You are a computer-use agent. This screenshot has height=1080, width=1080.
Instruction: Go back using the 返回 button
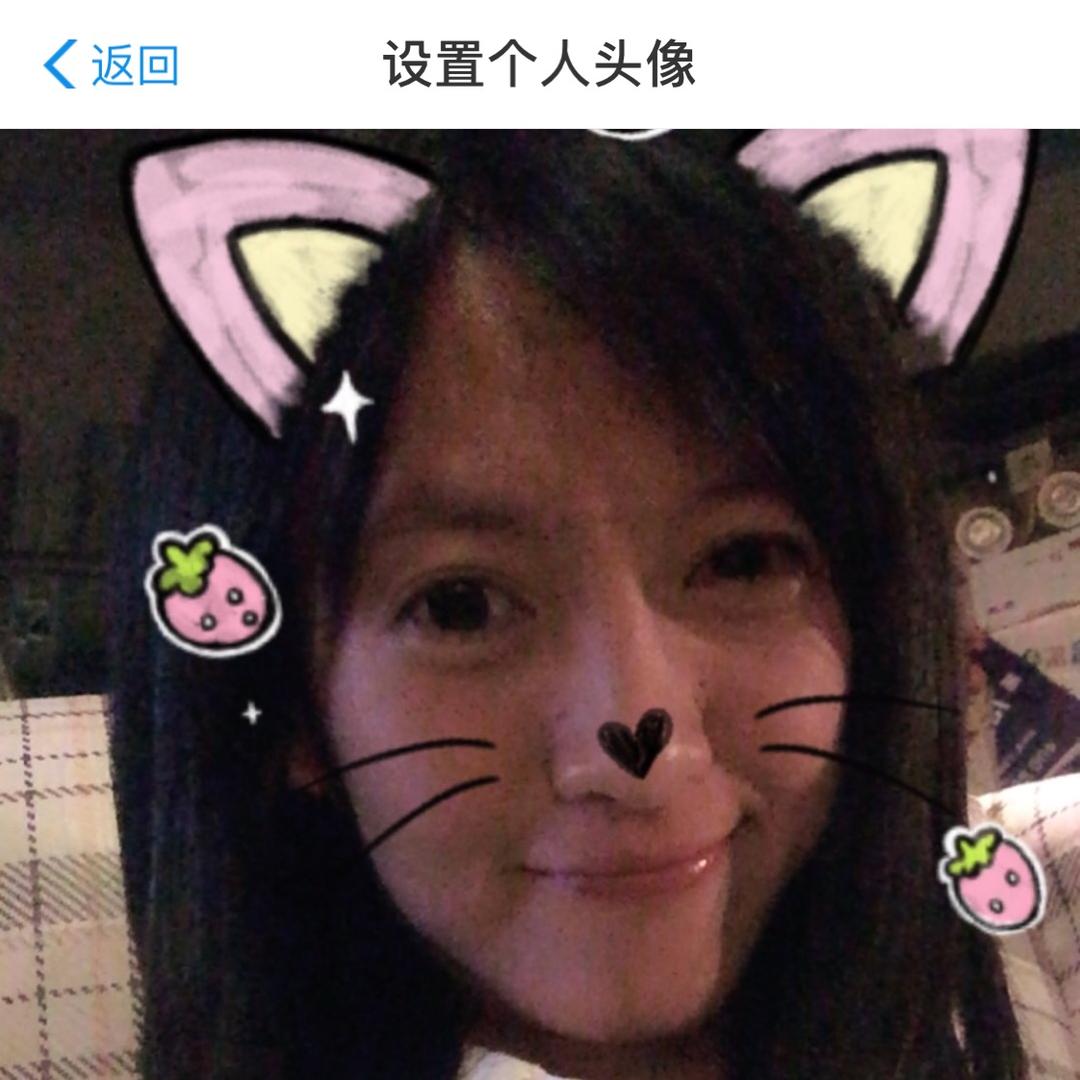coord(110,66)
